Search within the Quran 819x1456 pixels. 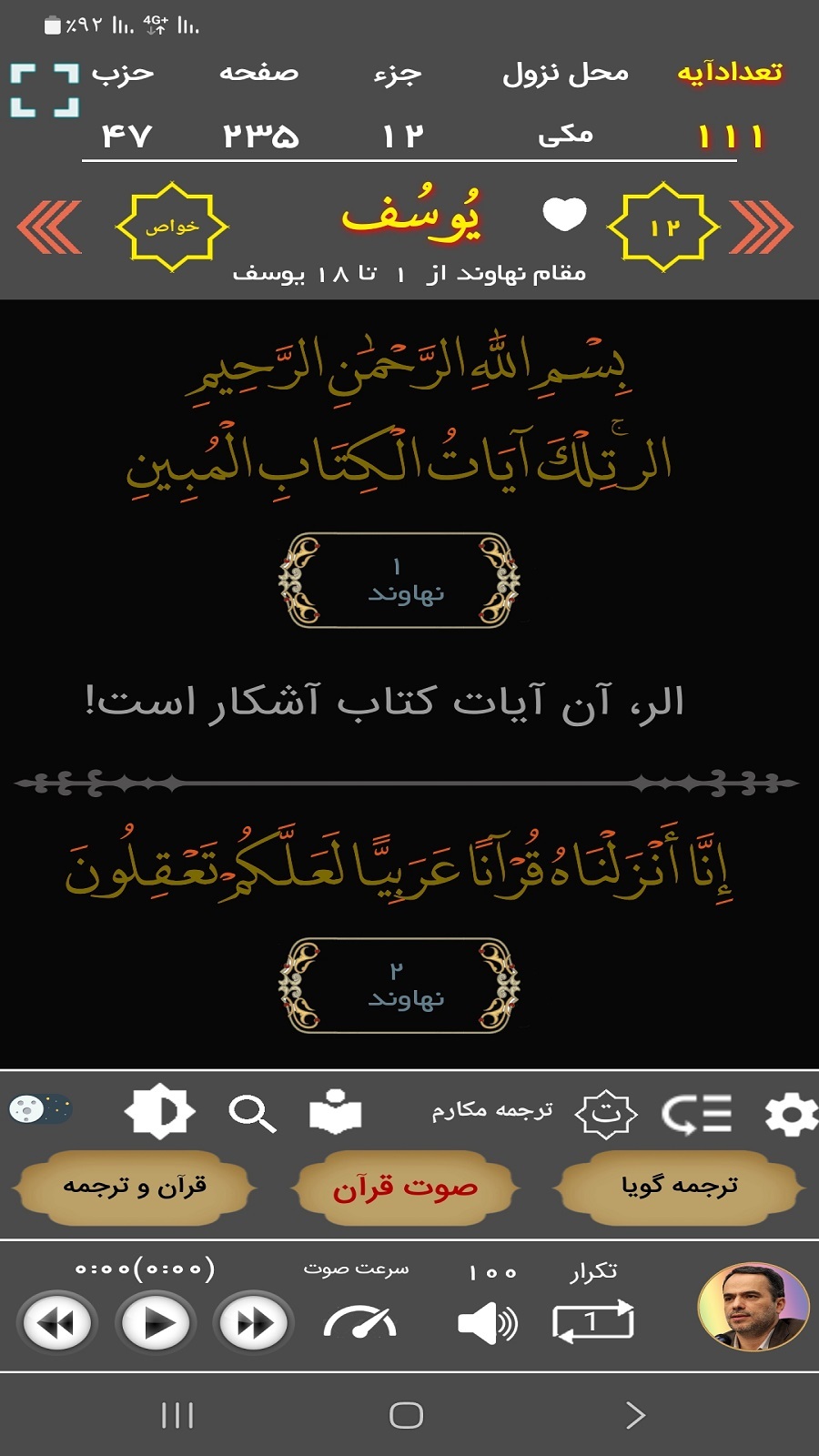point(251,1113)
